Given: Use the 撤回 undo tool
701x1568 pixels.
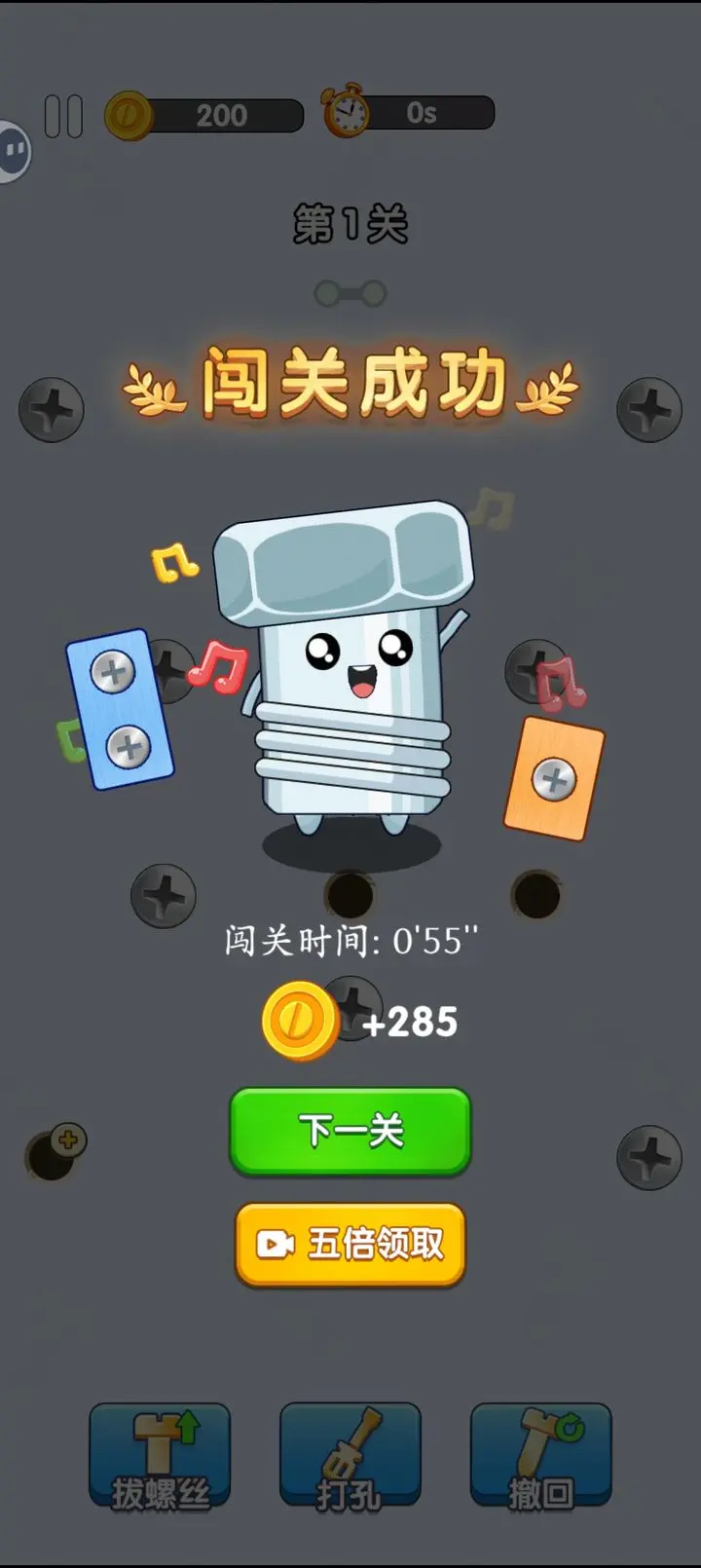Looking at the screenshot, I should (541, 1456).
